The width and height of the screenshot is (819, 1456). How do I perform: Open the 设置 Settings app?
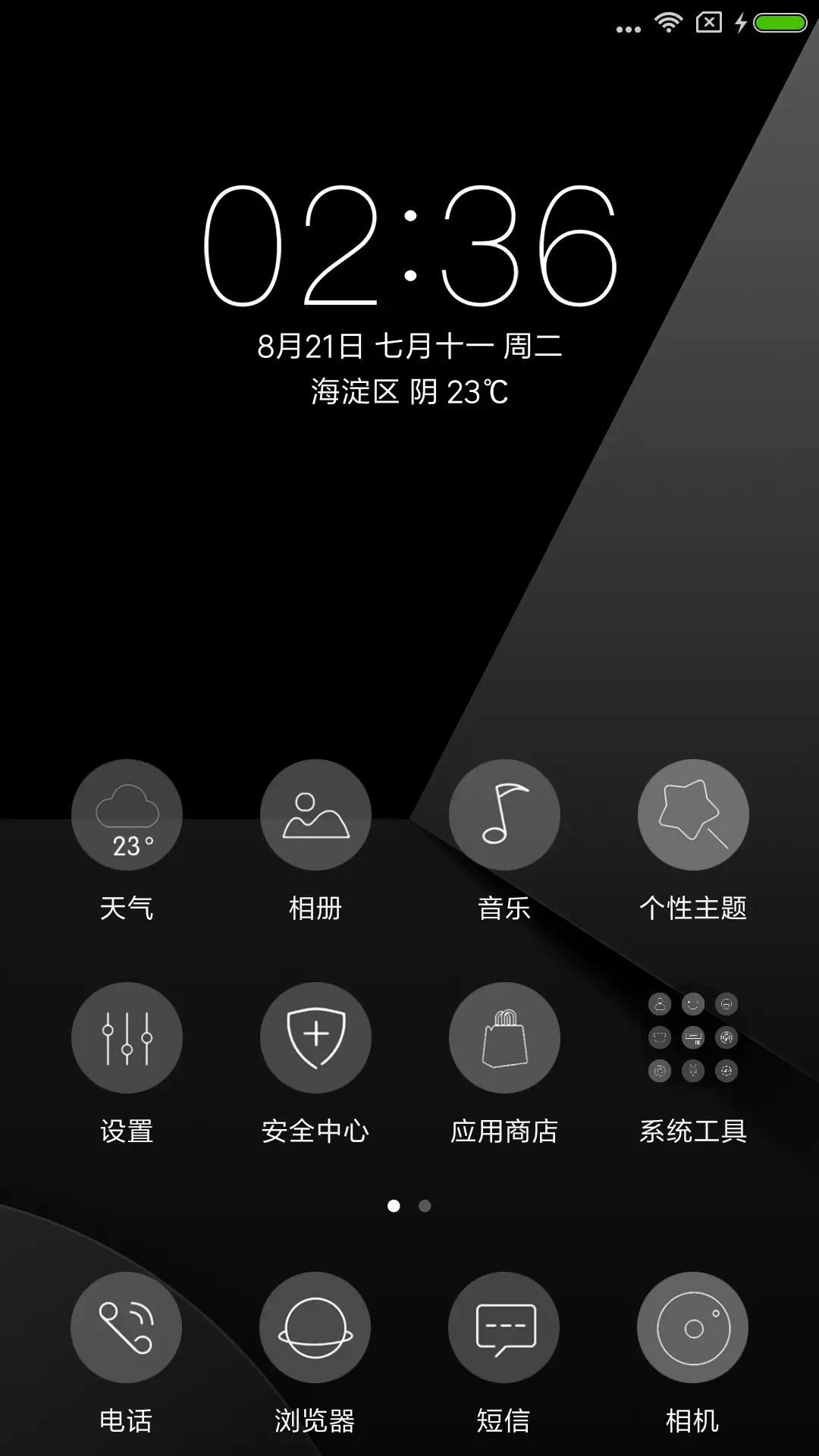coord(127,1037)
